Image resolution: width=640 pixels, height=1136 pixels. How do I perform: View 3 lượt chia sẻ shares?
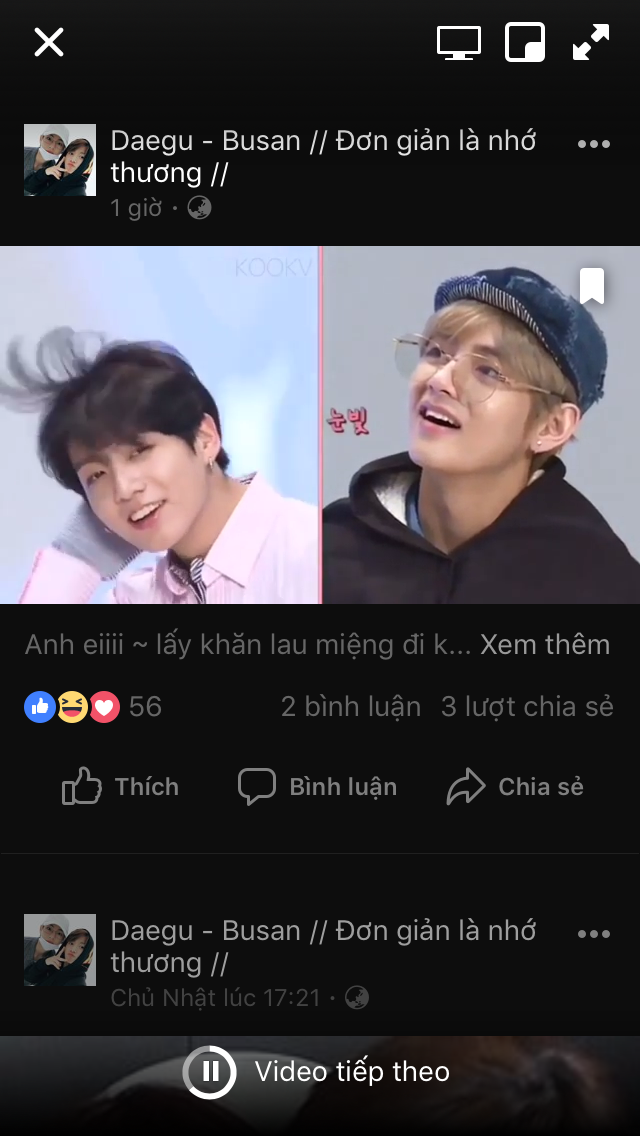527,706
